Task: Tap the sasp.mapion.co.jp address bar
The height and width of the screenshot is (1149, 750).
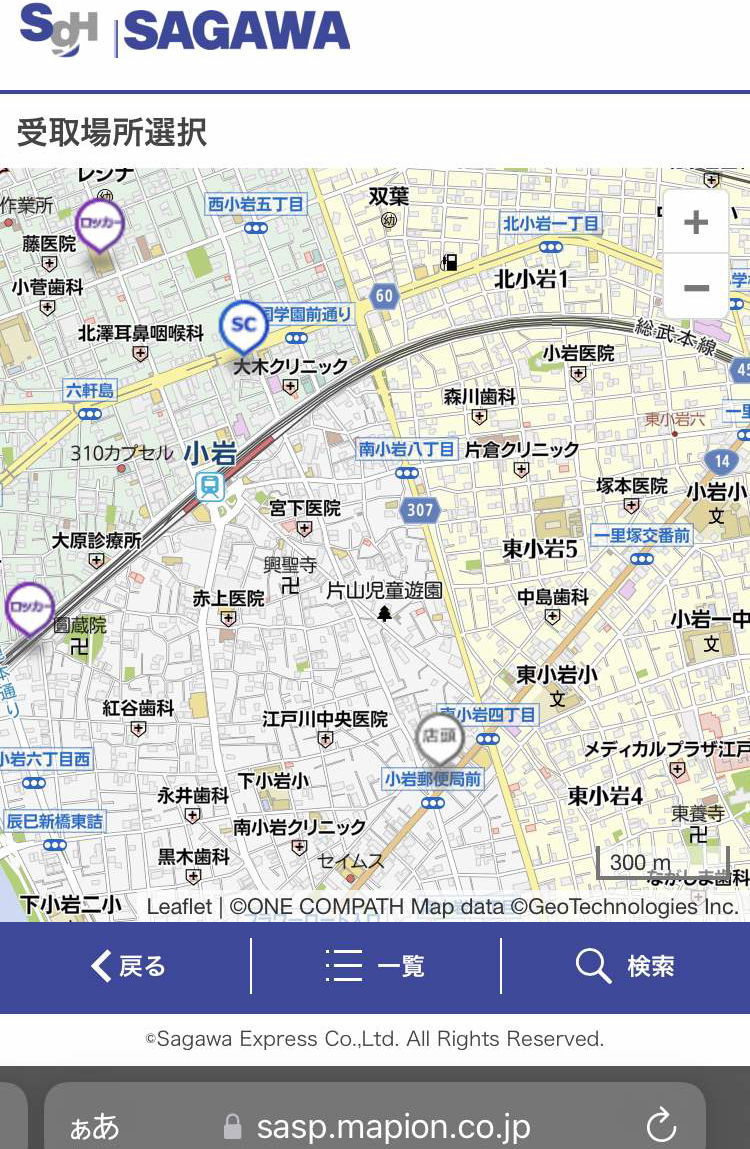Action: [x=392, y=1126]
